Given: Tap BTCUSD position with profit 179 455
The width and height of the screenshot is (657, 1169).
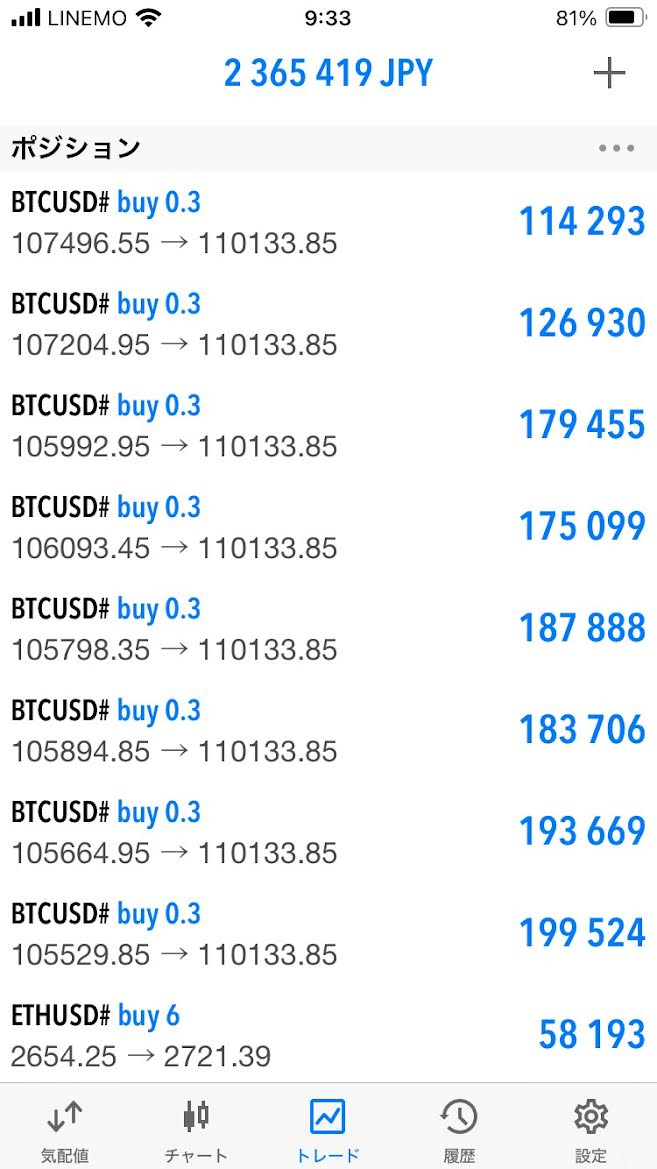Looking at the screenshot, I should tap(328, 425).
